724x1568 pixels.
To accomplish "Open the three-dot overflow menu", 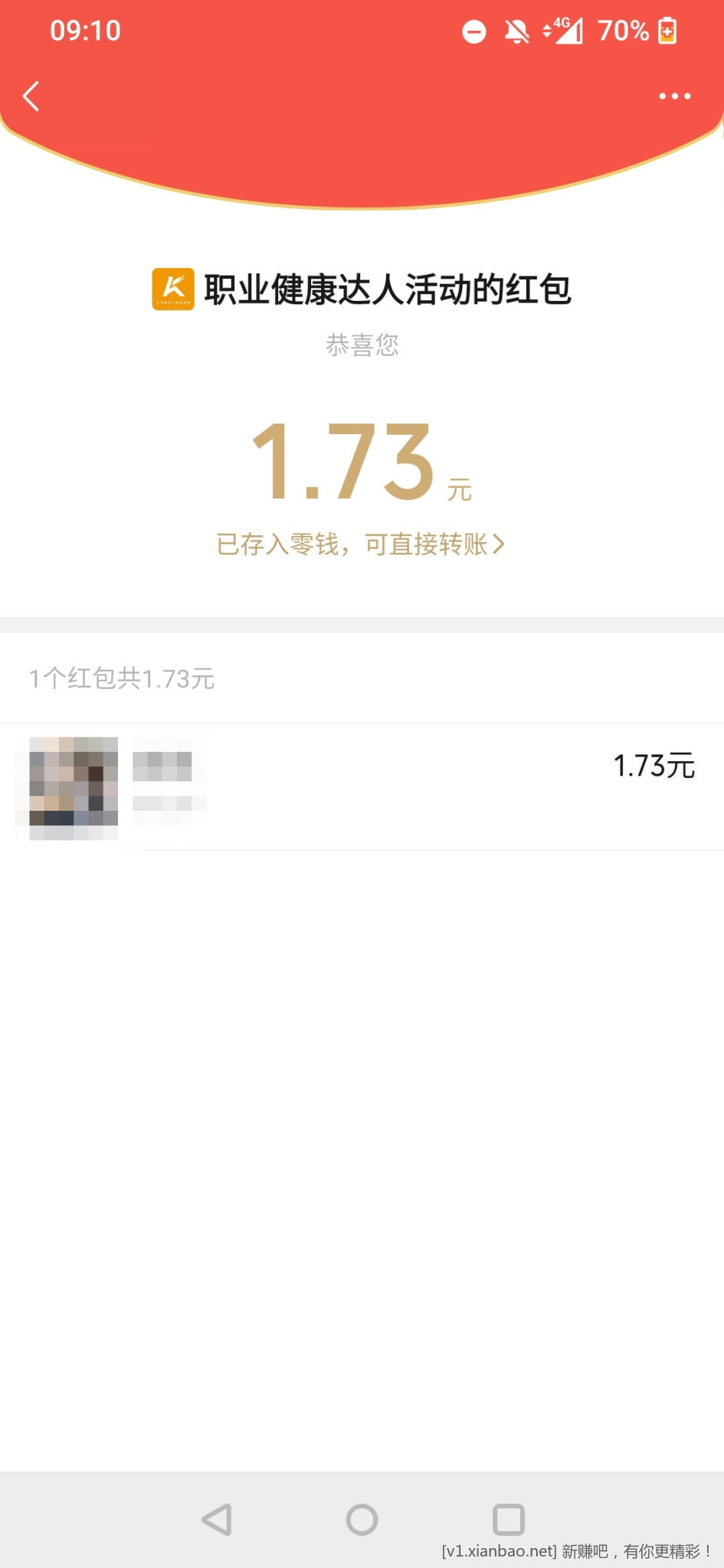I will [x=674, y=96].
